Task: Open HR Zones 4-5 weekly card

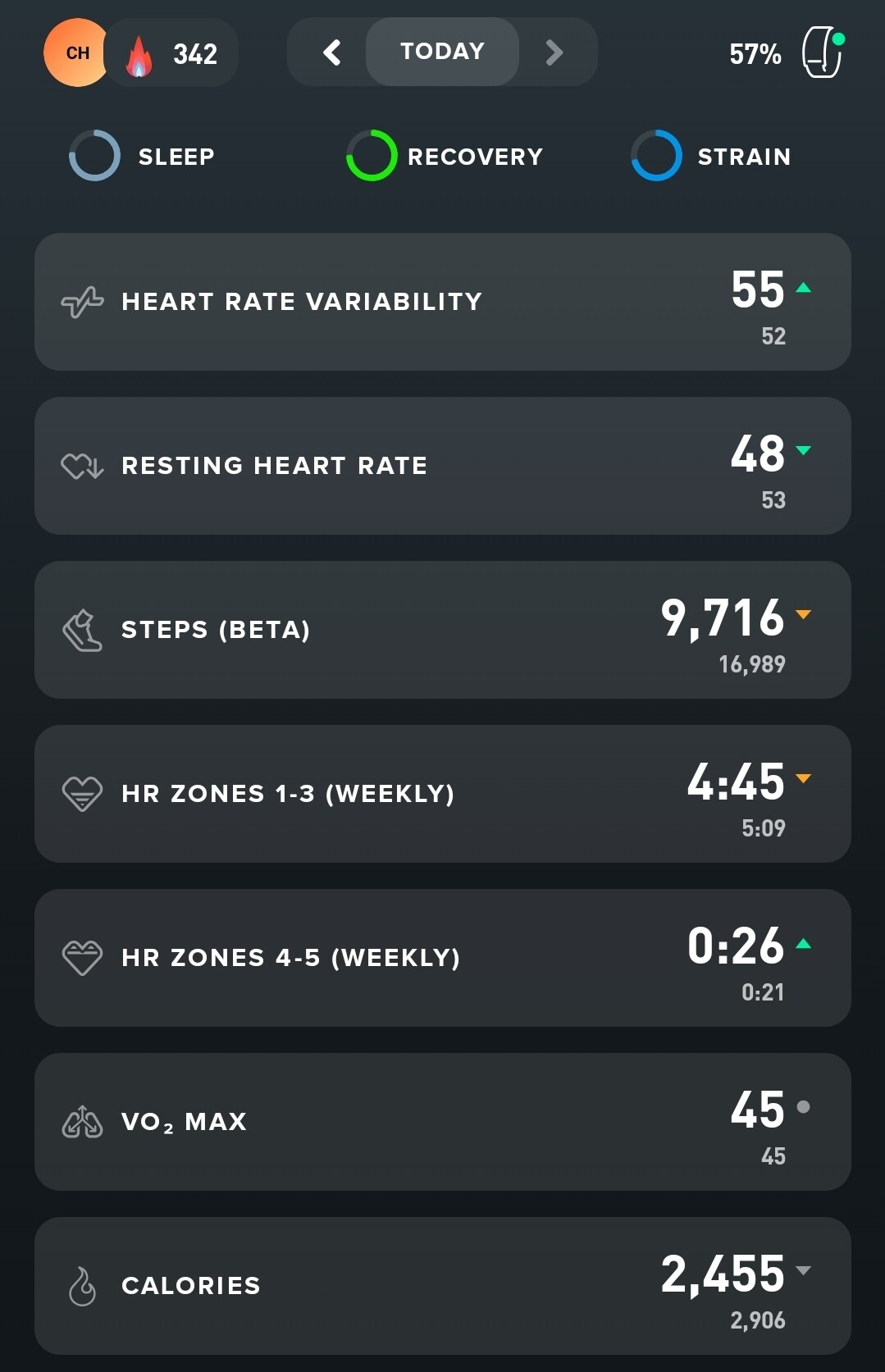Action: [442, 958]
